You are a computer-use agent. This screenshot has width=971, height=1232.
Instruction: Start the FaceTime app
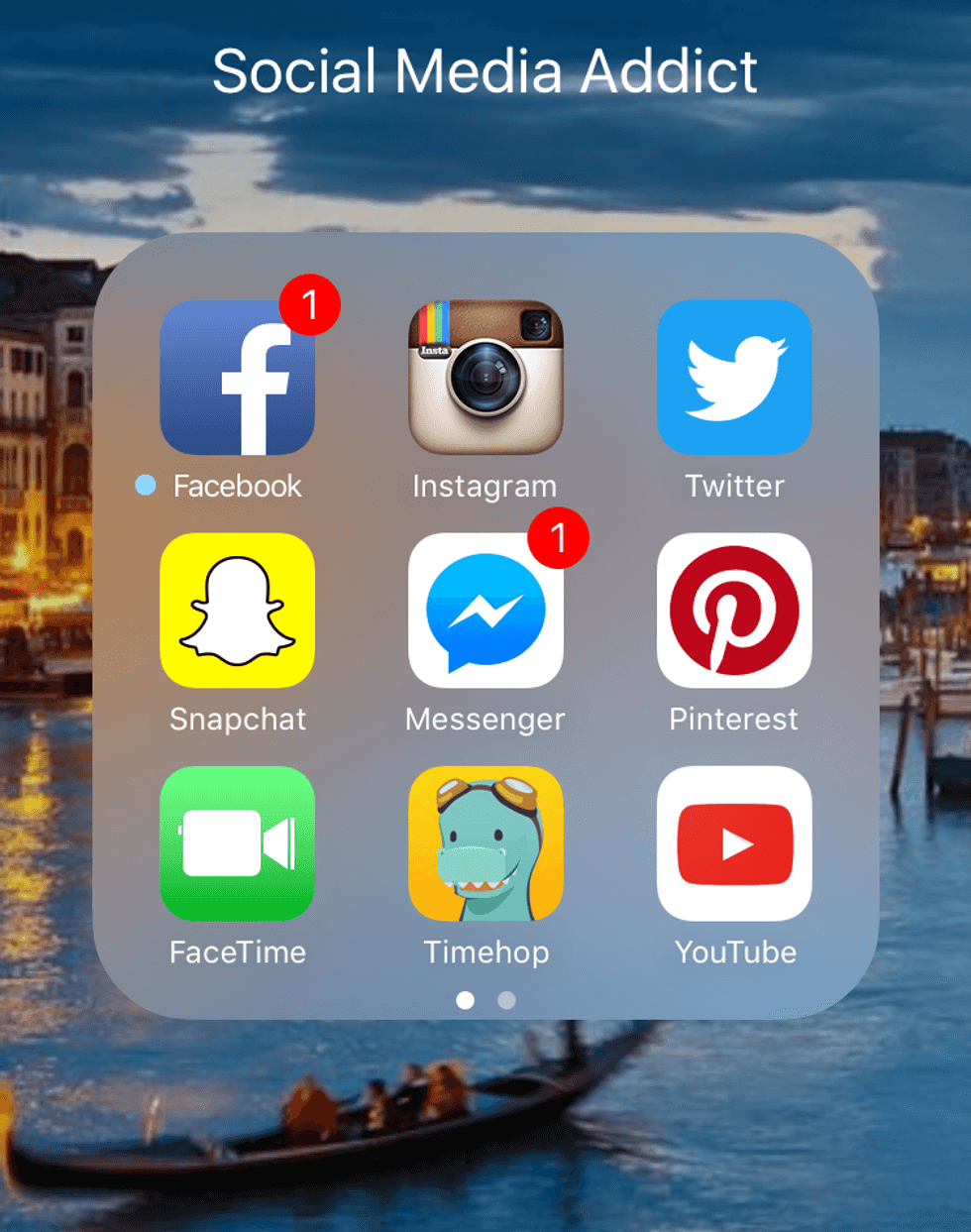pyautogui.click(x=237, y=843)
